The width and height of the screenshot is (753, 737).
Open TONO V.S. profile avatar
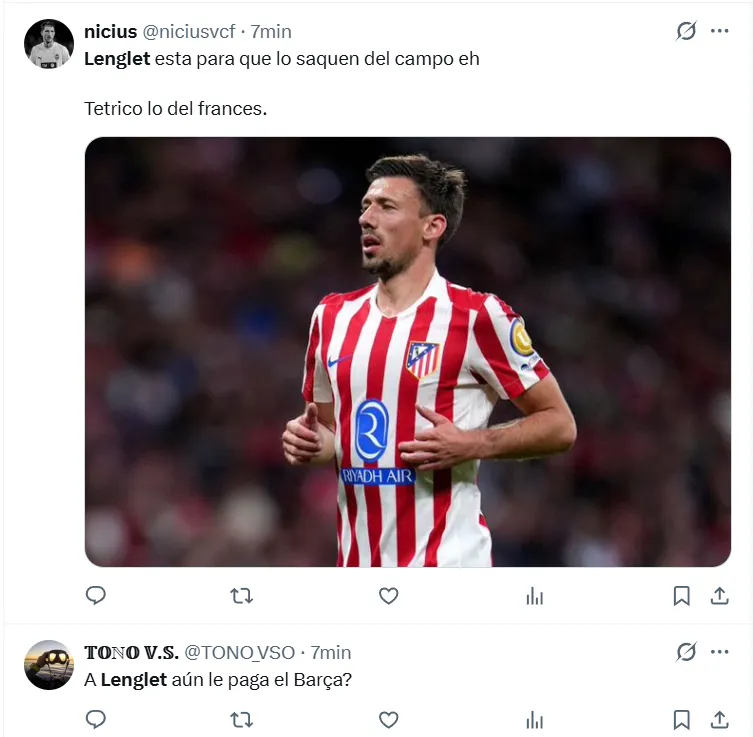click(x=49, y=665)
